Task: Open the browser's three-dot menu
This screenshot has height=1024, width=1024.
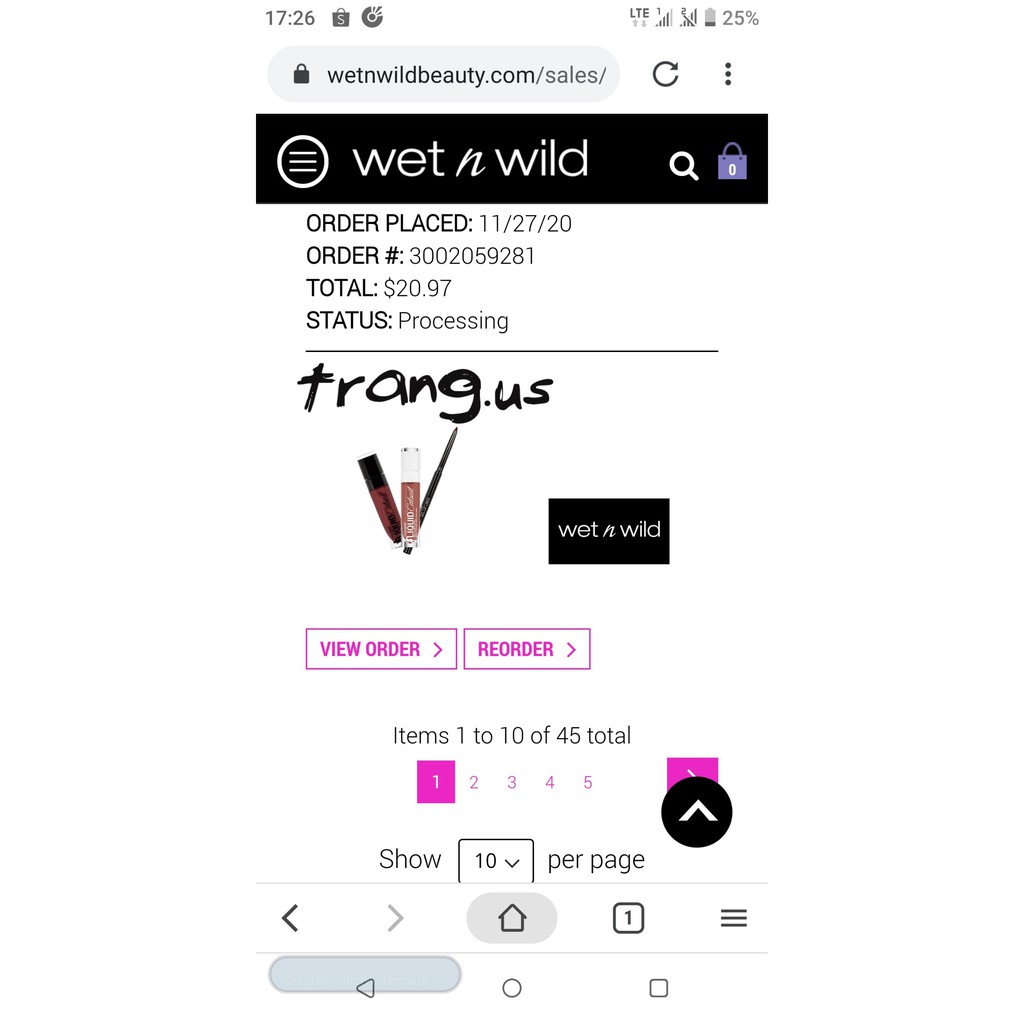Action: pos(728,74)
